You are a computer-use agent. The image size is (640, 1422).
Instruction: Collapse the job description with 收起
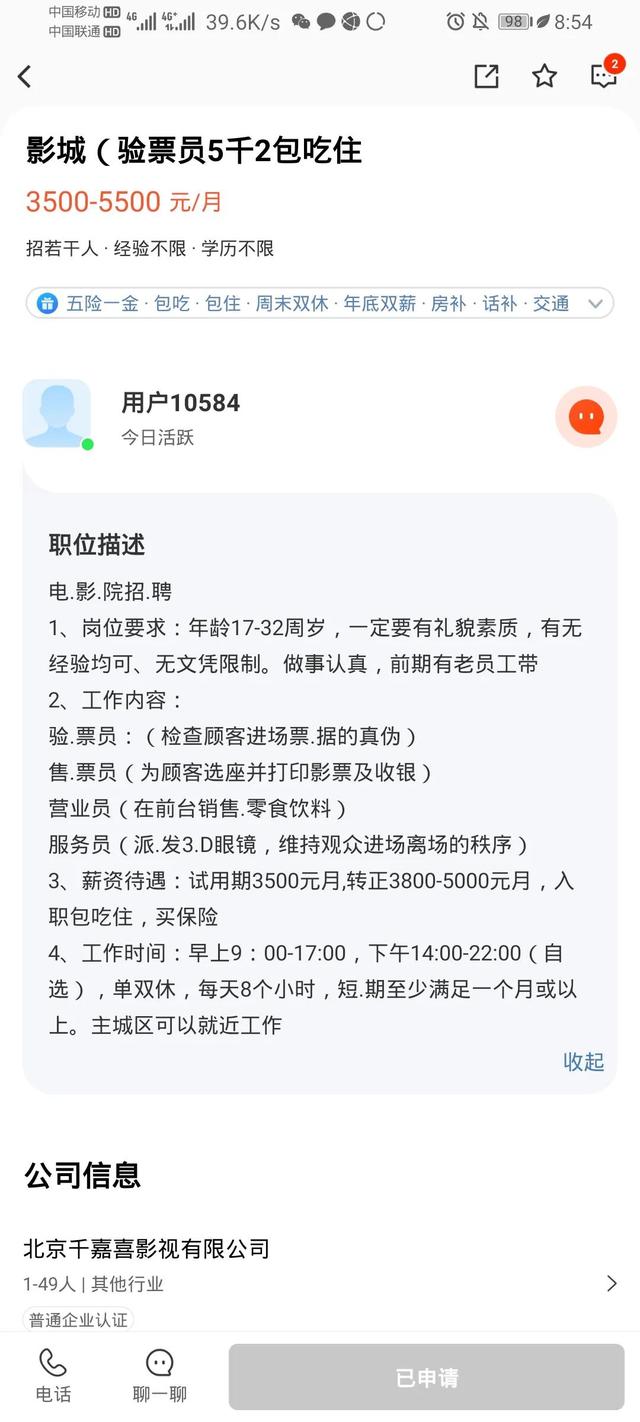point(583,1062)
